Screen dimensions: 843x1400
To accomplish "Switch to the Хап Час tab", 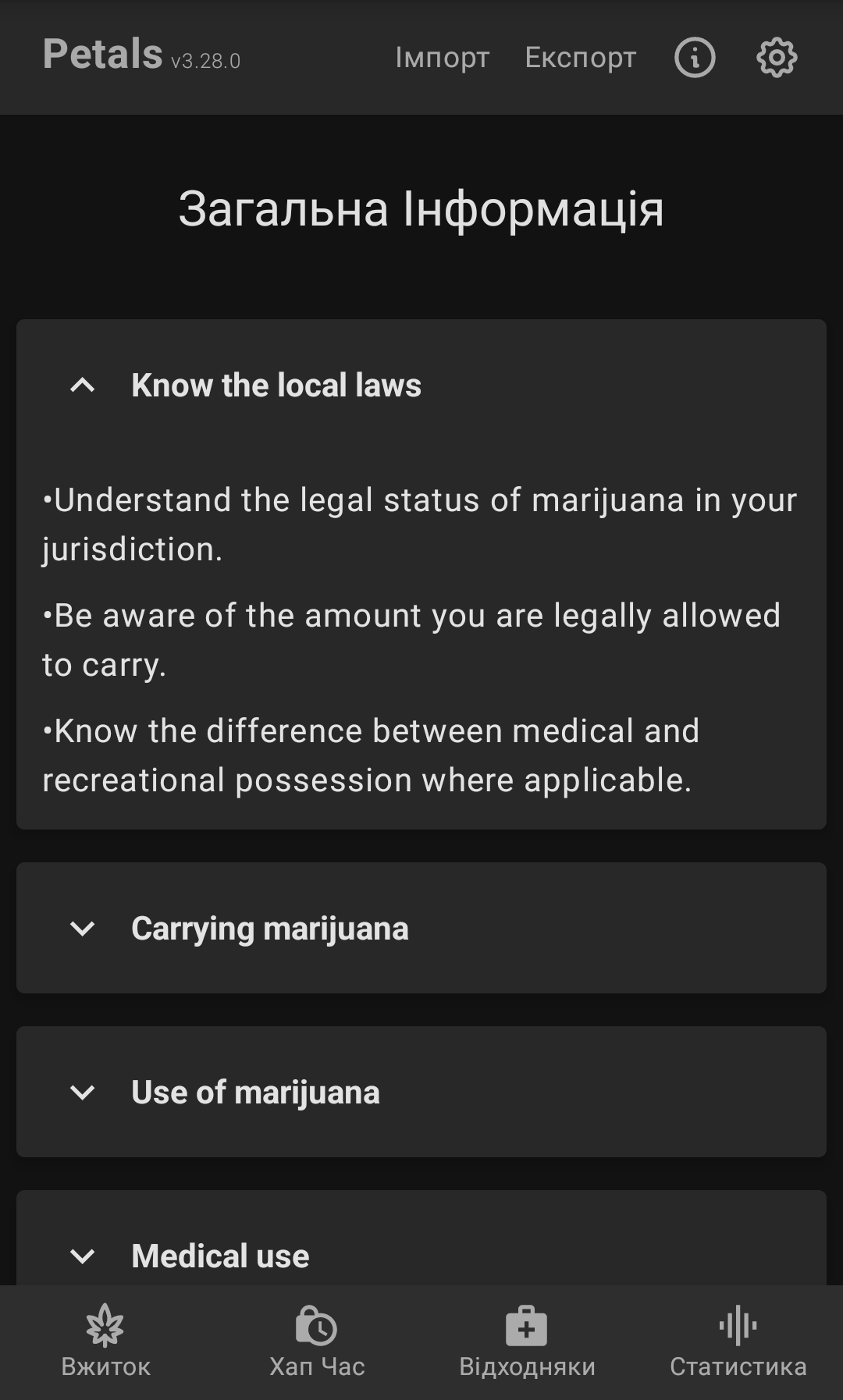I will [x=316, y=1342].
